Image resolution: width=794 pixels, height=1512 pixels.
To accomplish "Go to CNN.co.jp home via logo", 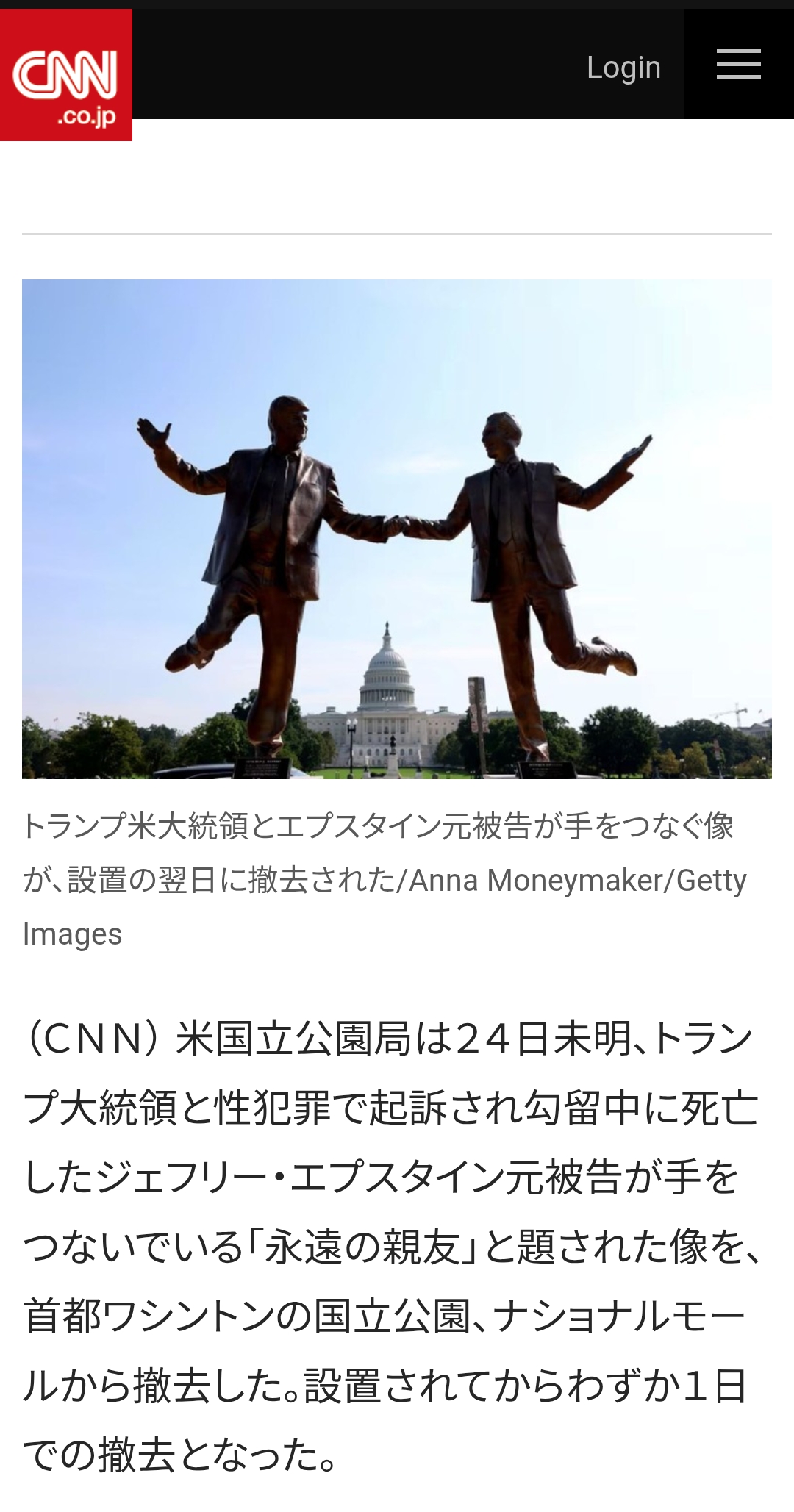I will (66, 76).
